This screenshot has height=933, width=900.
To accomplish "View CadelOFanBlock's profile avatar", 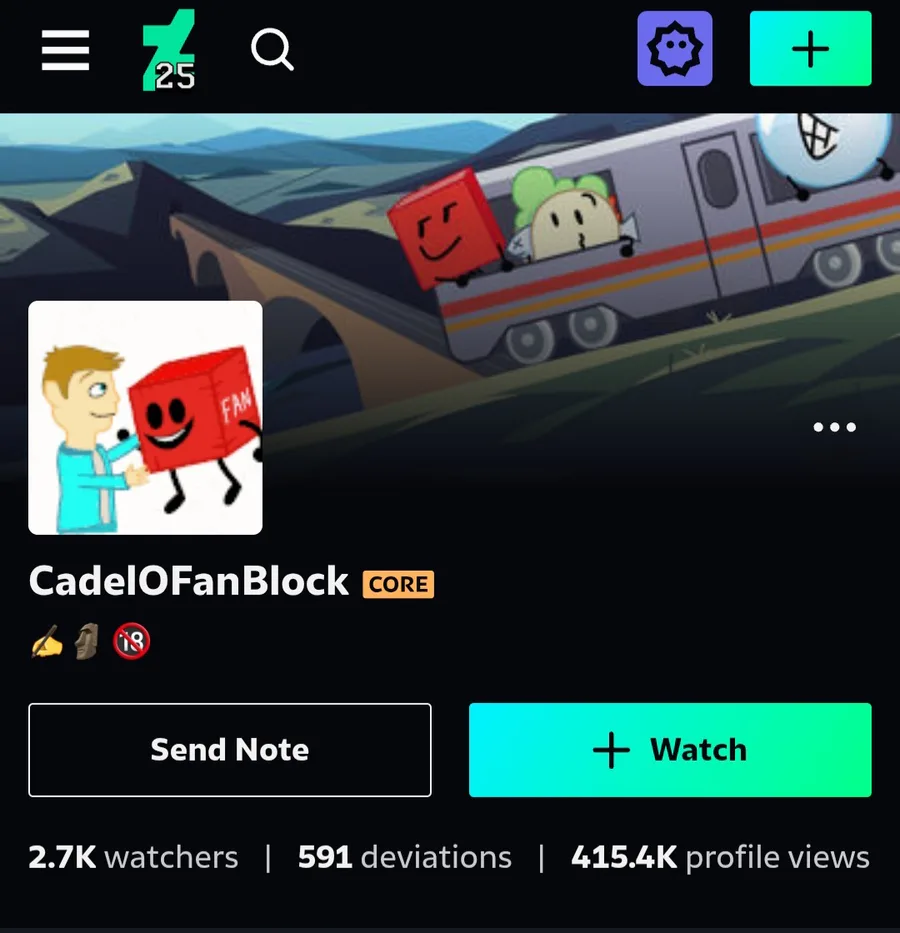I will (146, 418).
